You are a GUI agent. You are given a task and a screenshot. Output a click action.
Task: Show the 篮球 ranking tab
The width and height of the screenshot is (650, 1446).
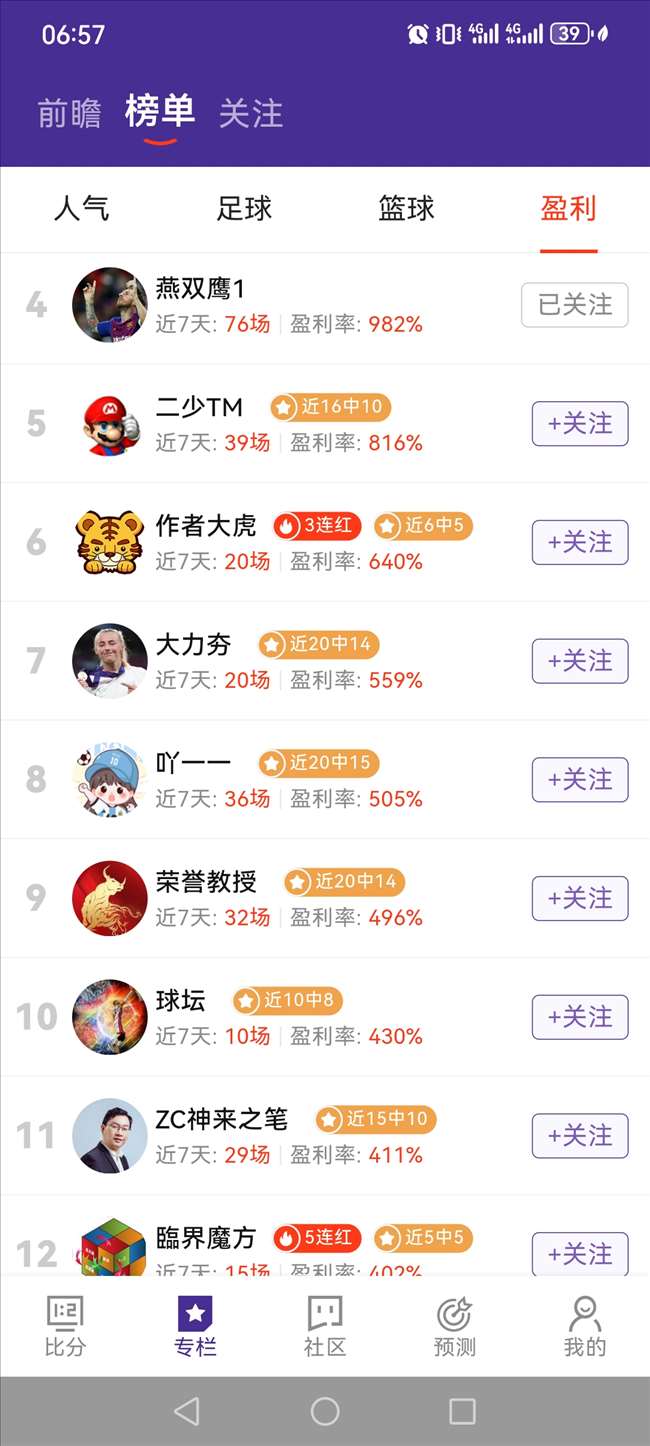point(406,208)
